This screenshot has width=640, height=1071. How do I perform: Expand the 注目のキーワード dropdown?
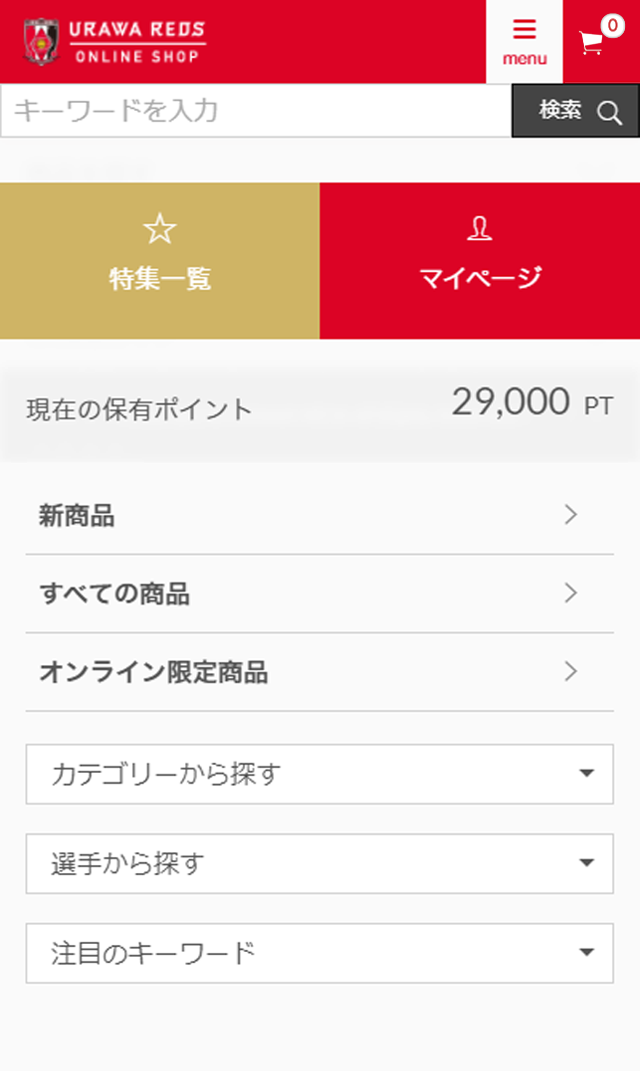[x=319, y=953]
